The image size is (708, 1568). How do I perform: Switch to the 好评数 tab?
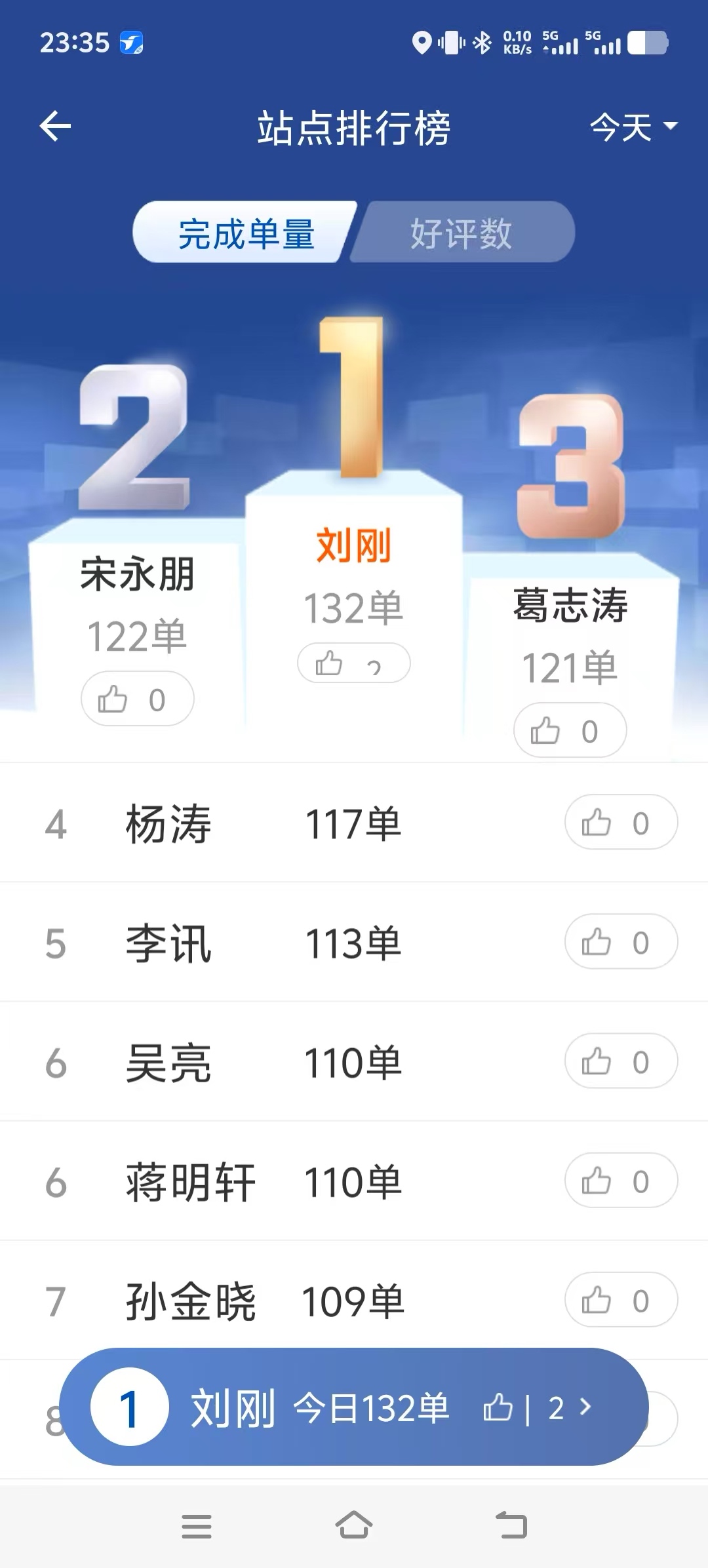(x=462, y=233)
